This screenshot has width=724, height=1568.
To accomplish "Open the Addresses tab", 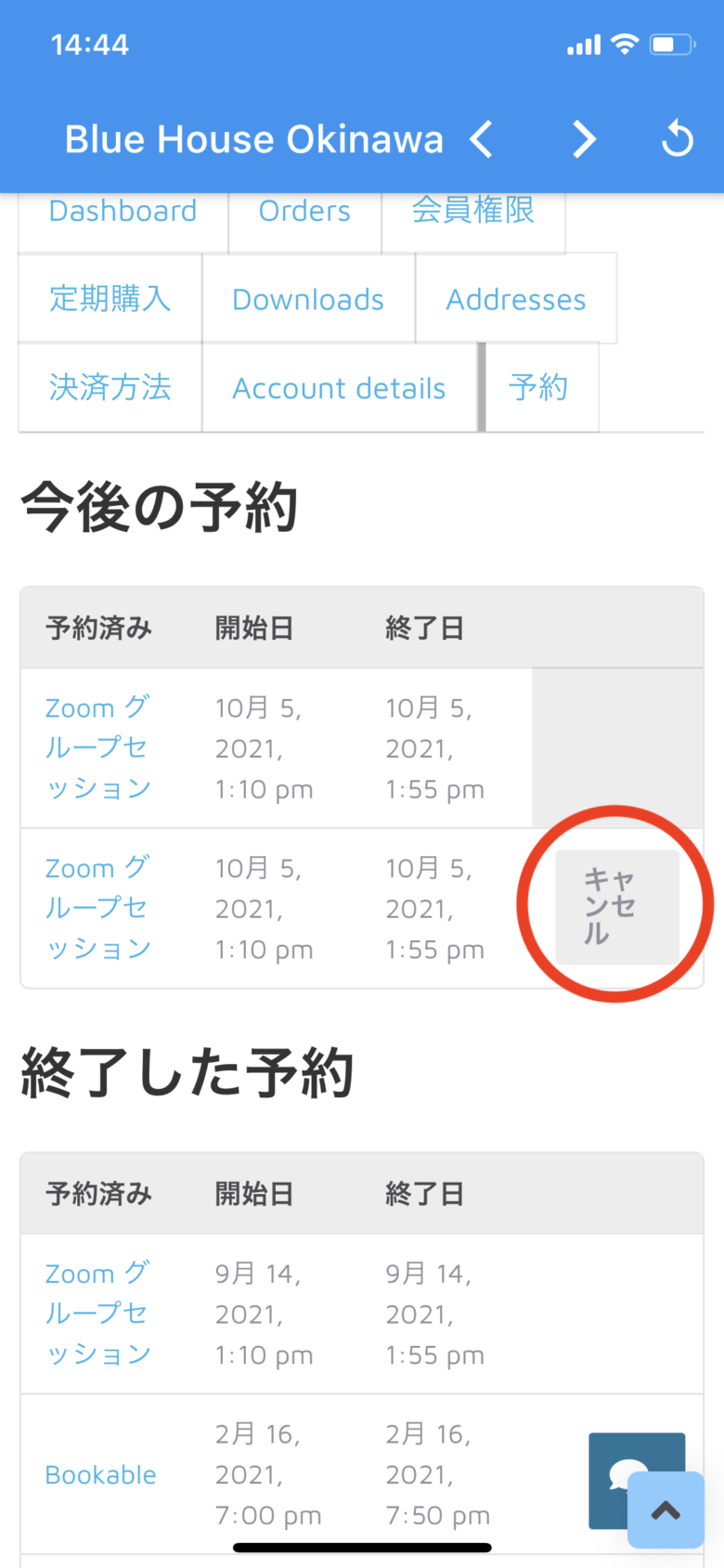I will click(516, 300).
